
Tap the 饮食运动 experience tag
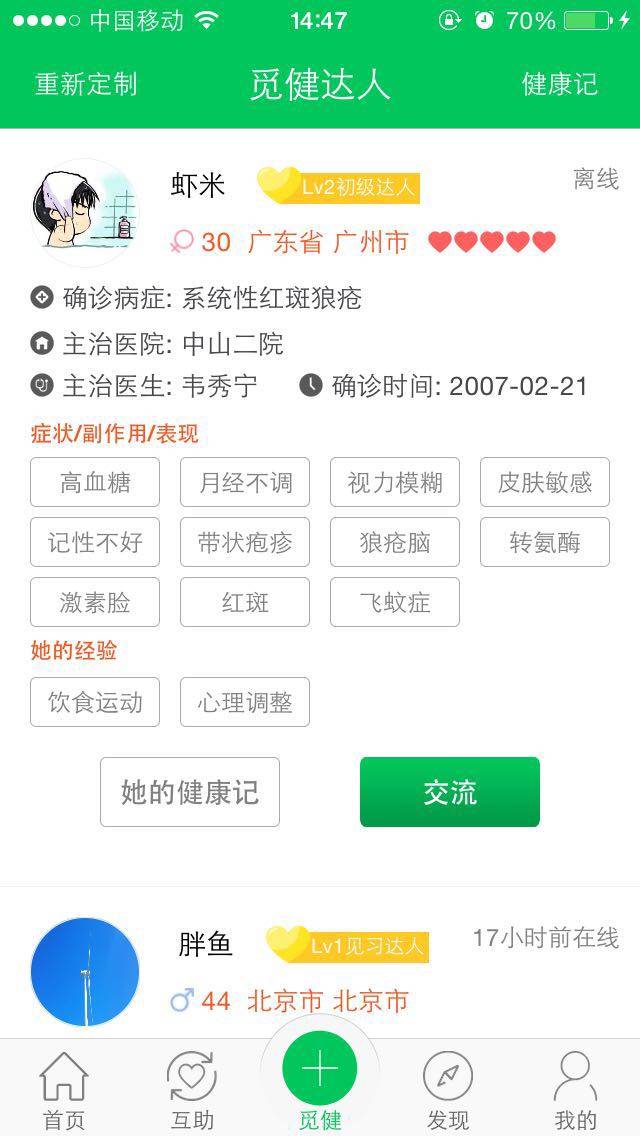95,703
